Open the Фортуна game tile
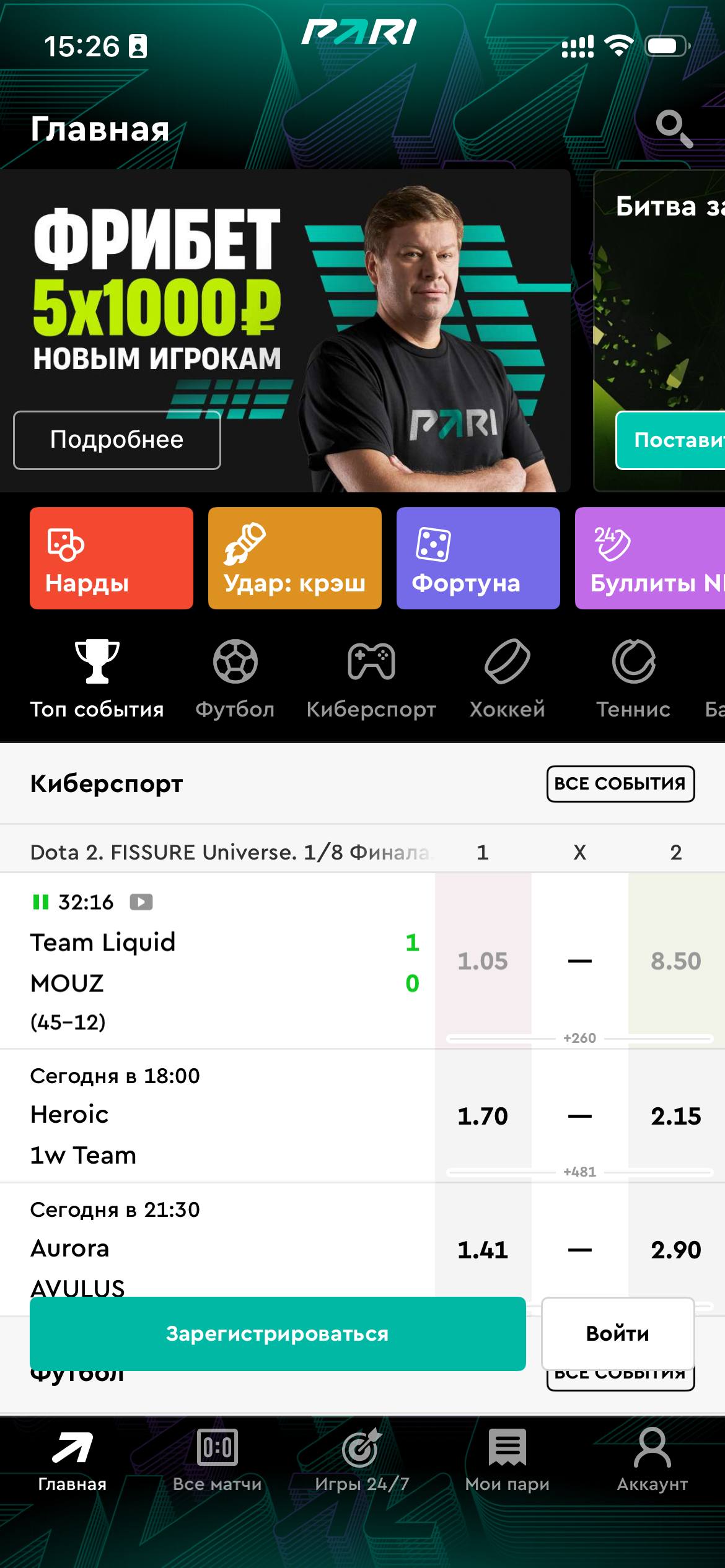Image resolution: width=725 pixels, height=1568 pixels. [478, 558]
